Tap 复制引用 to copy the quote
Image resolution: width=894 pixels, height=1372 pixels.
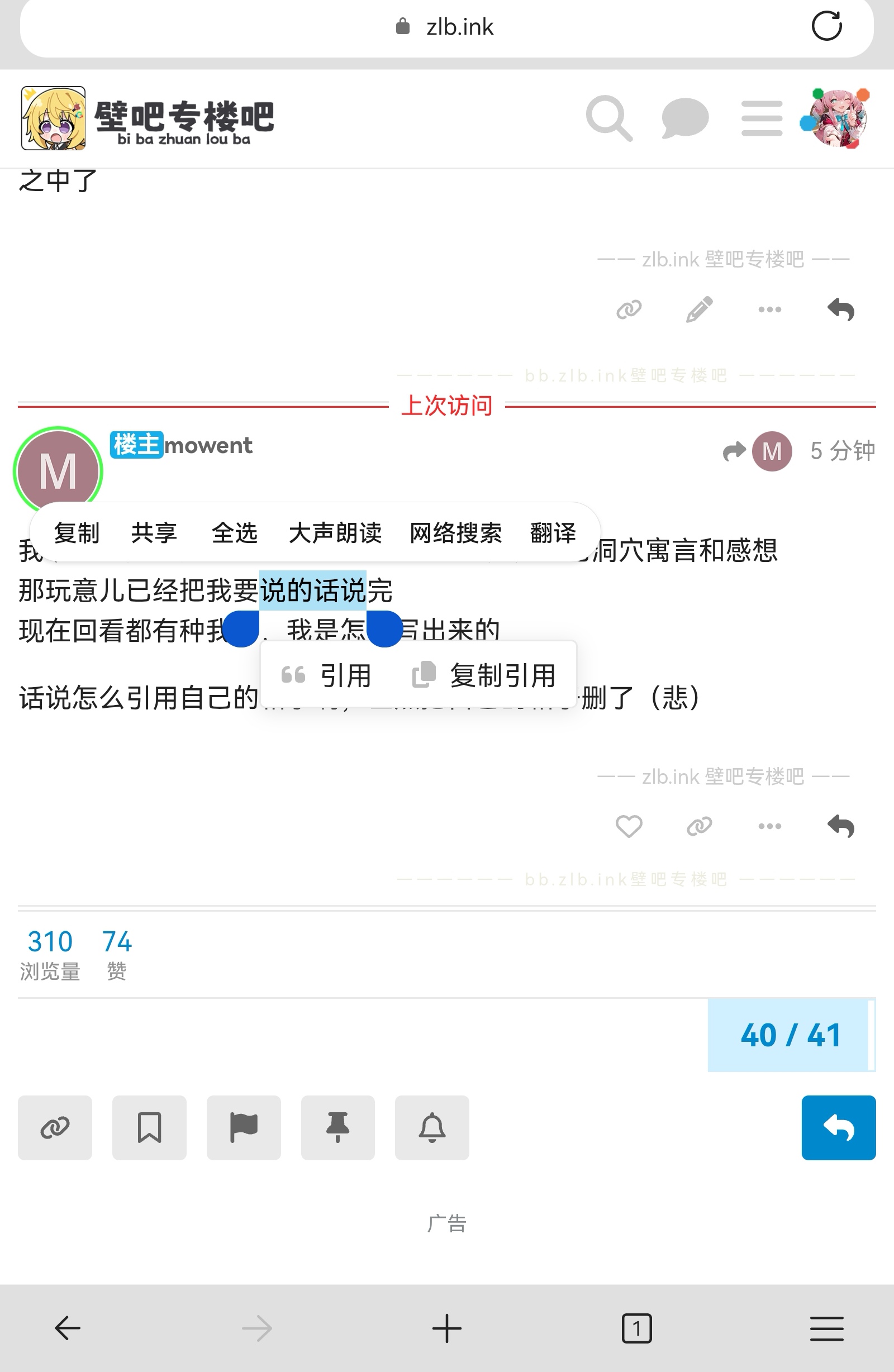(484, 675)
